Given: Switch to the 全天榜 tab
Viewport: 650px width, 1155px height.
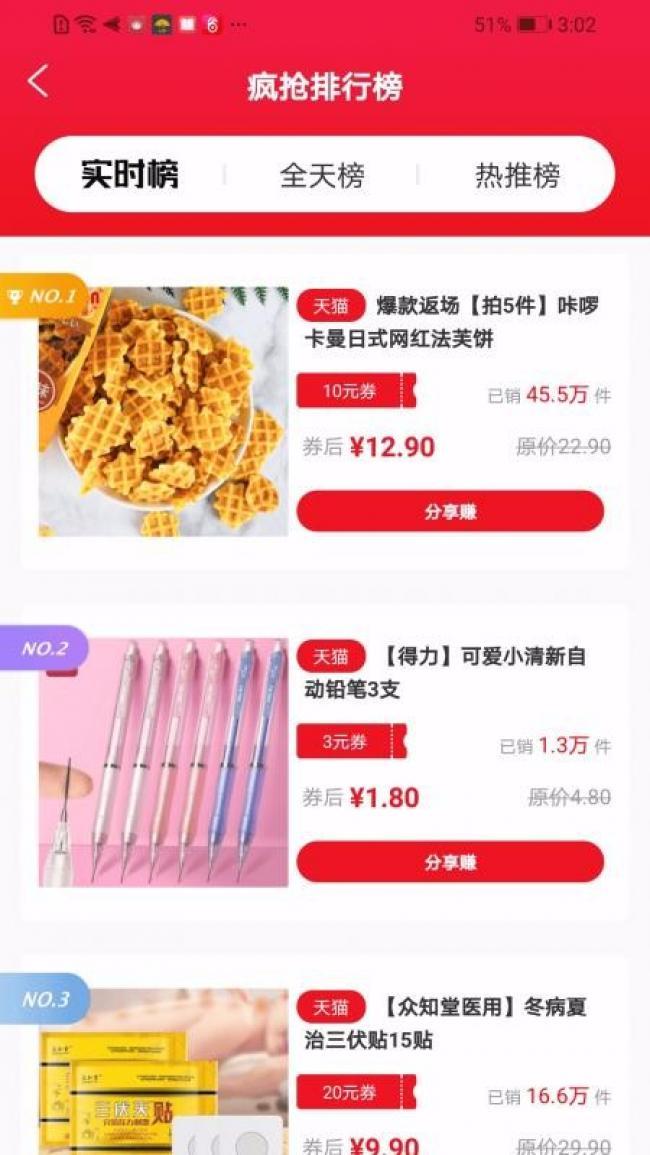Looking at the screenshot, I should [322, 175].
